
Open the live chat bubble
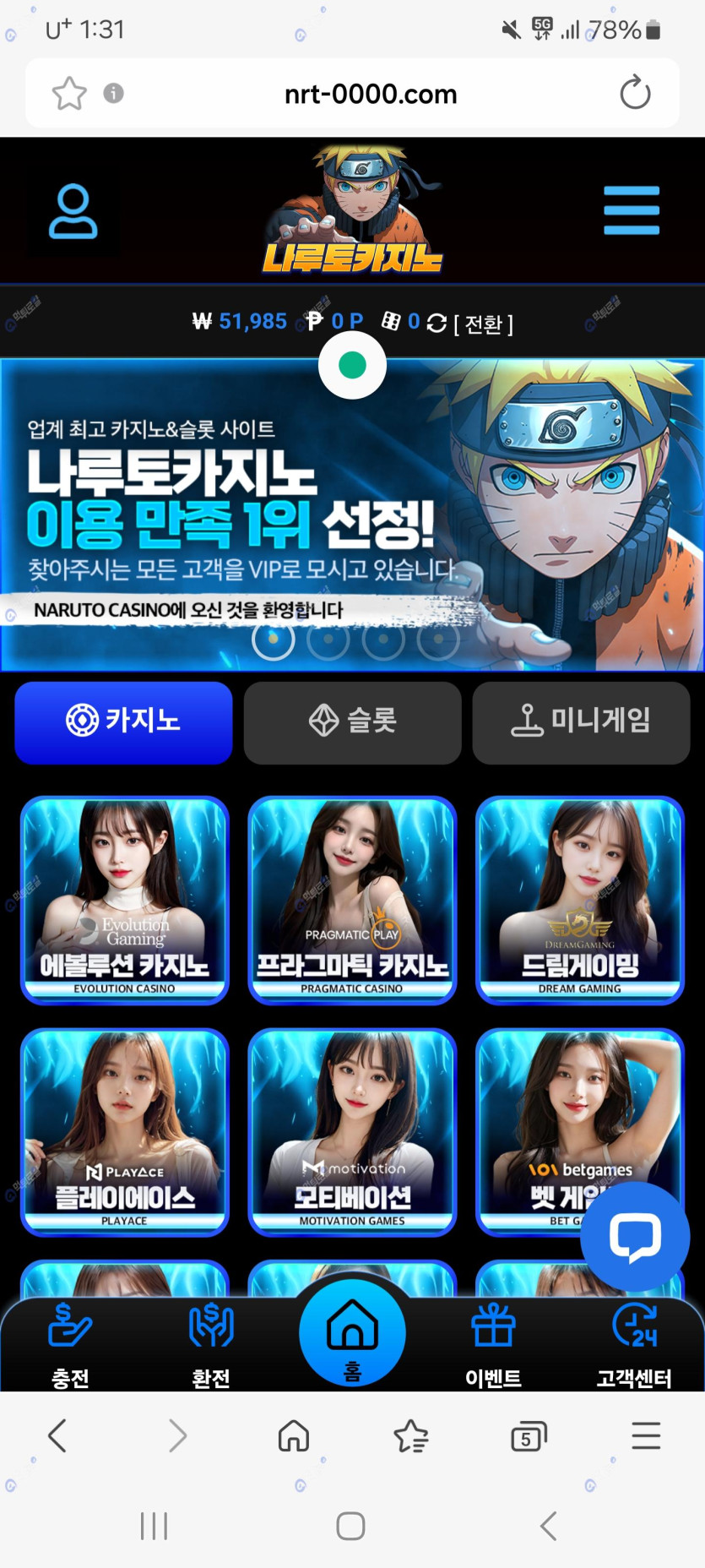point(635,1236)
